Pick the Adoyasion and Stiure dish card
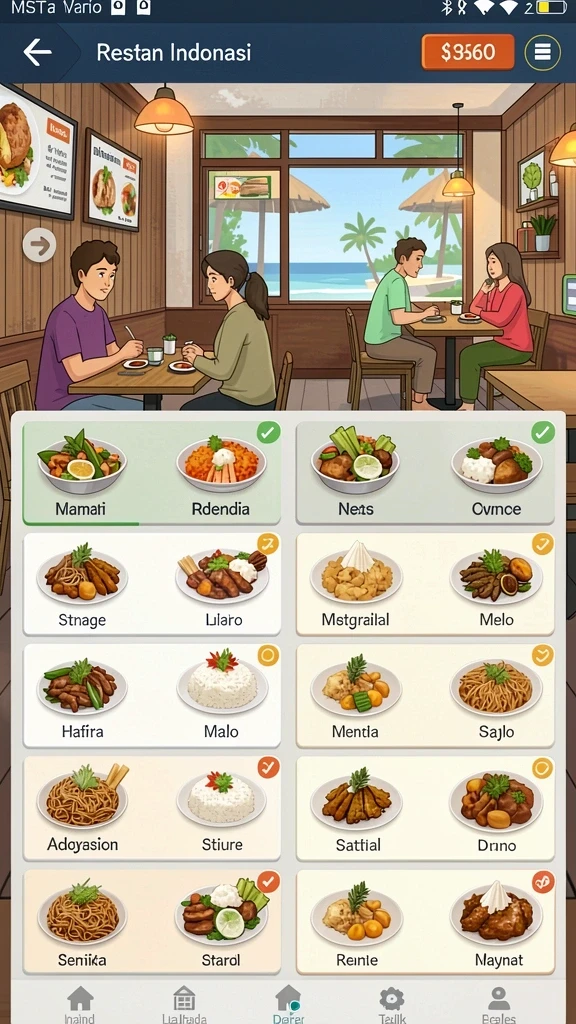This screenshot has width=576, height=1024. 152,808
